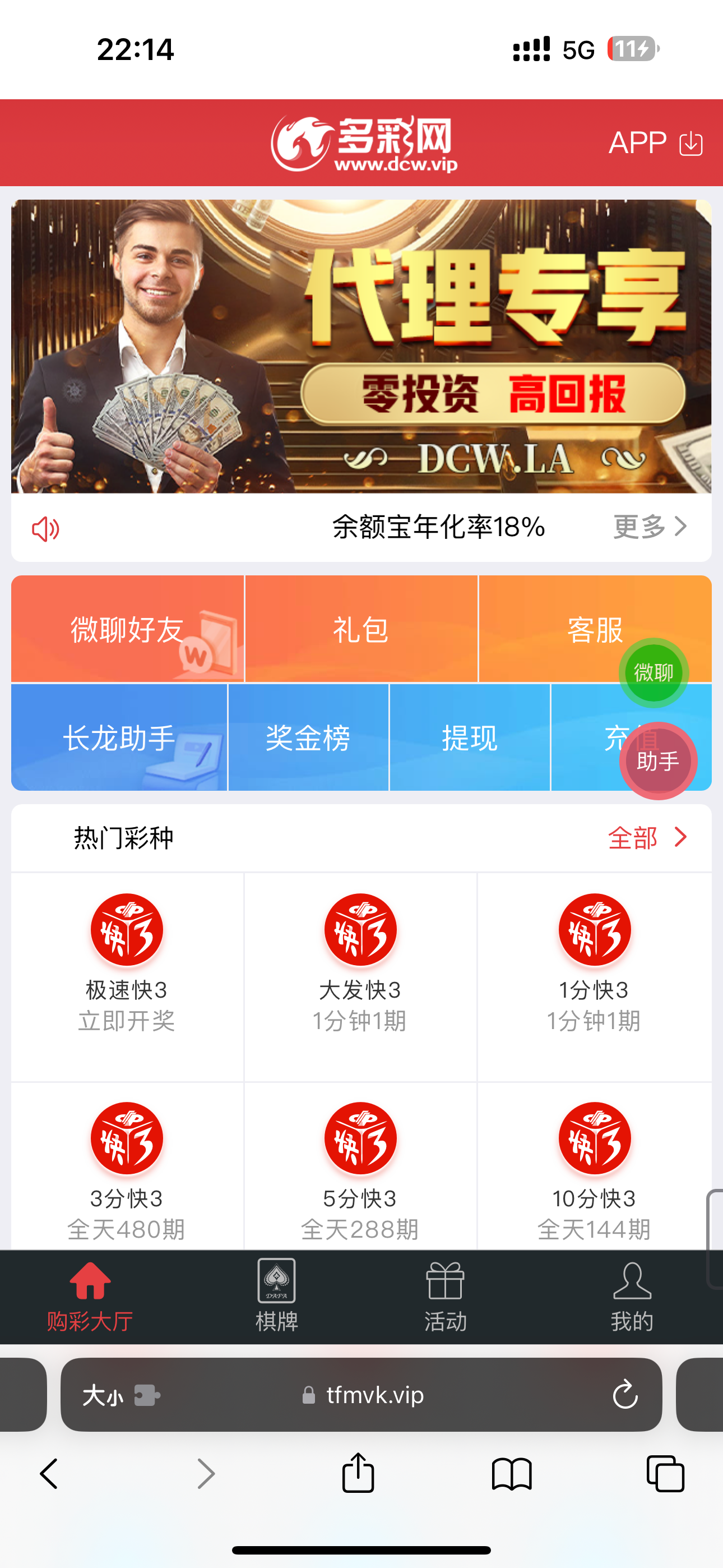Open 5分快3 lottery game
The width and height of the screenshot is (723, 1568).
point(361,1163)
